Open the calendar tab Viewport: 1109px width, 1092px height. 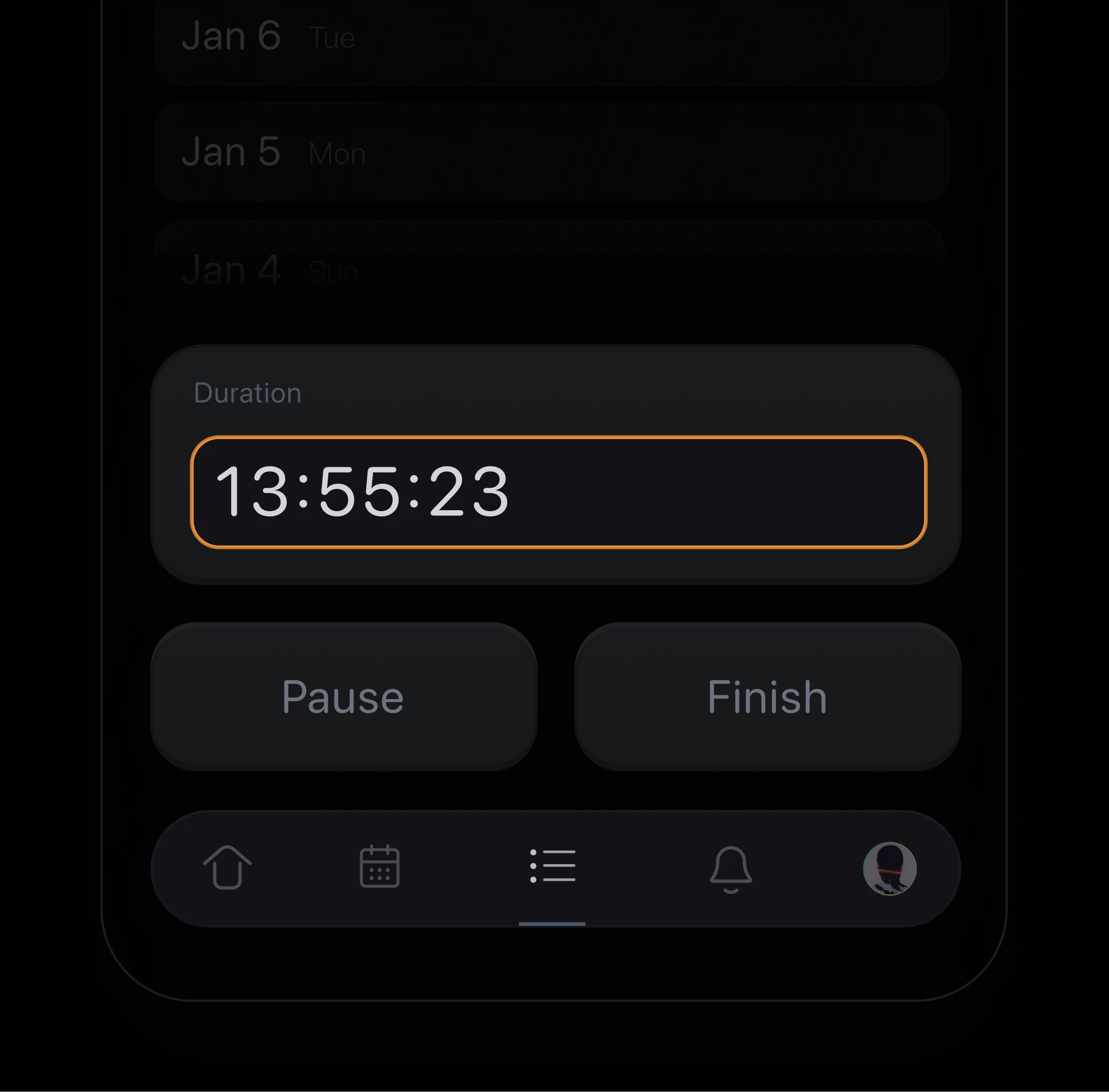click(380, 866)
